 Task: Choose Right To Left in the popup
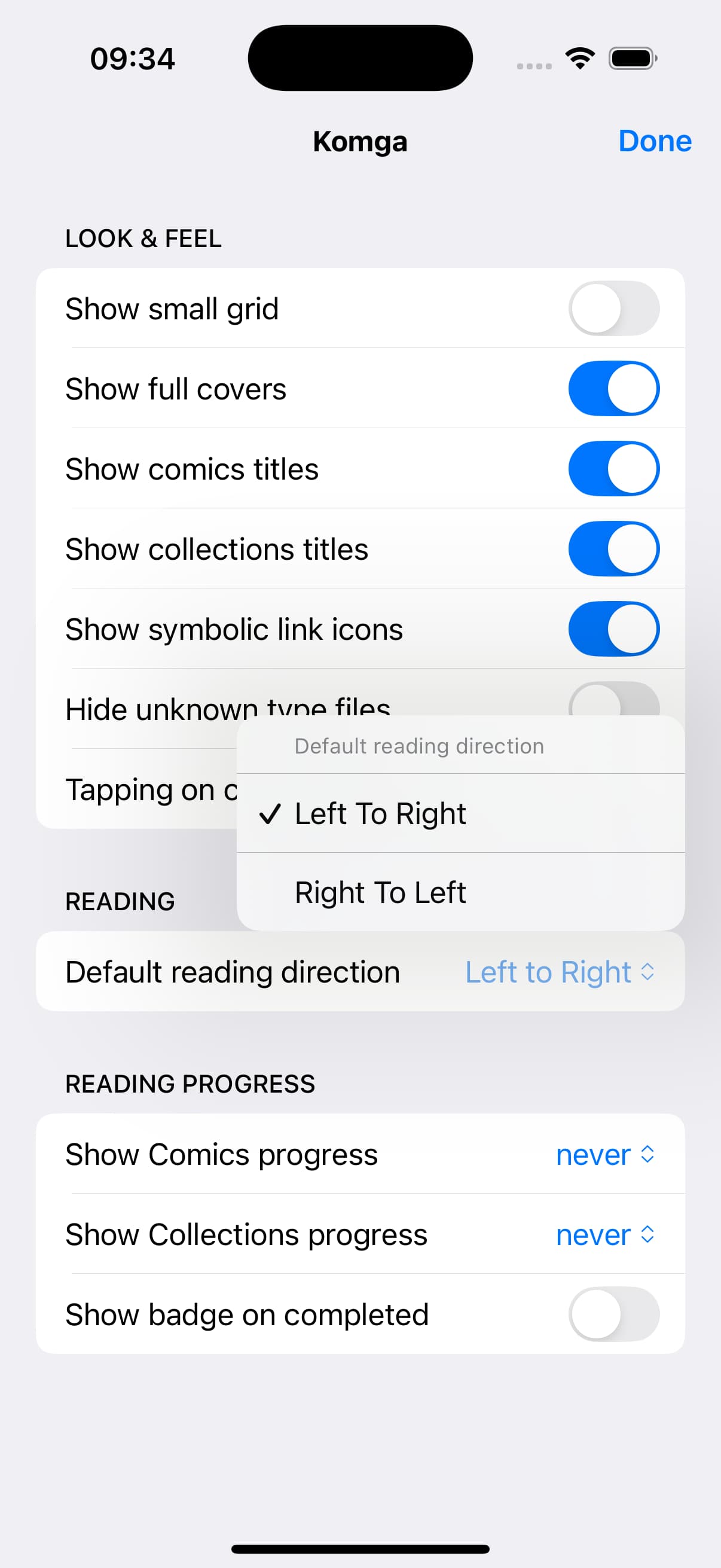(460, 892)
